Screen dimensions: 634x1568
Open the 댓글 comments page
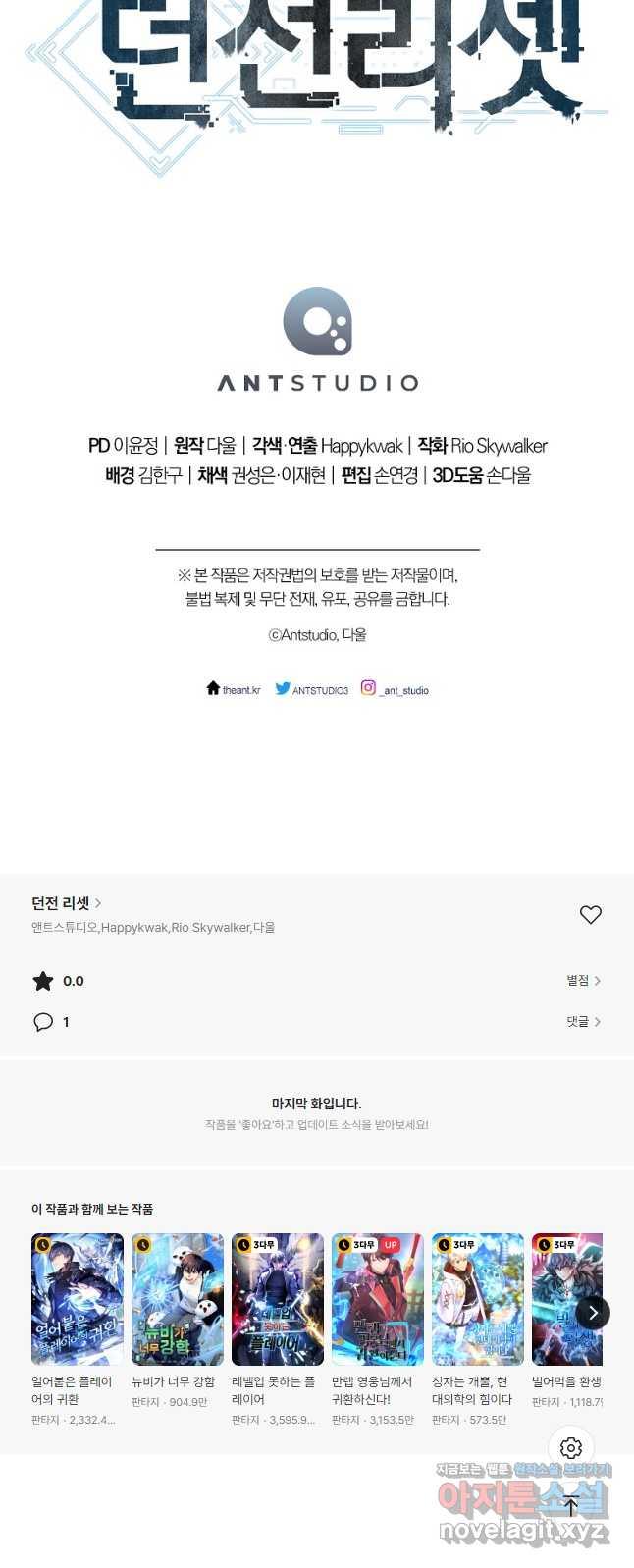[x=583, y=1022]
